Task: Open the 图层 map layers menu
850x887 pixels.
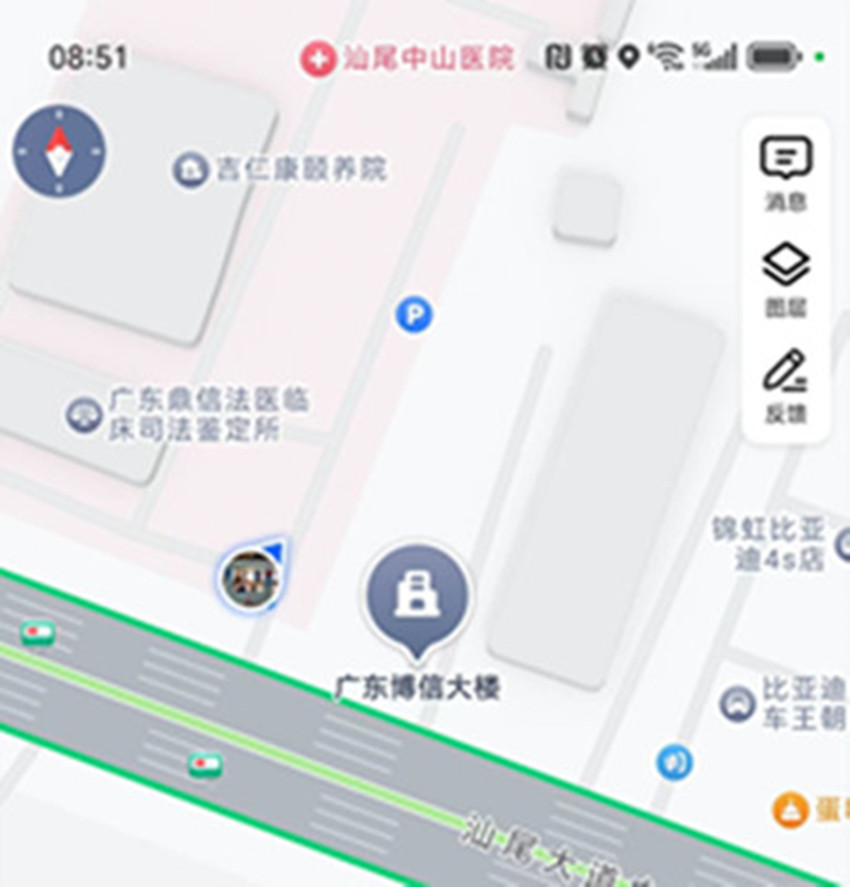Action: pos(786,279)
